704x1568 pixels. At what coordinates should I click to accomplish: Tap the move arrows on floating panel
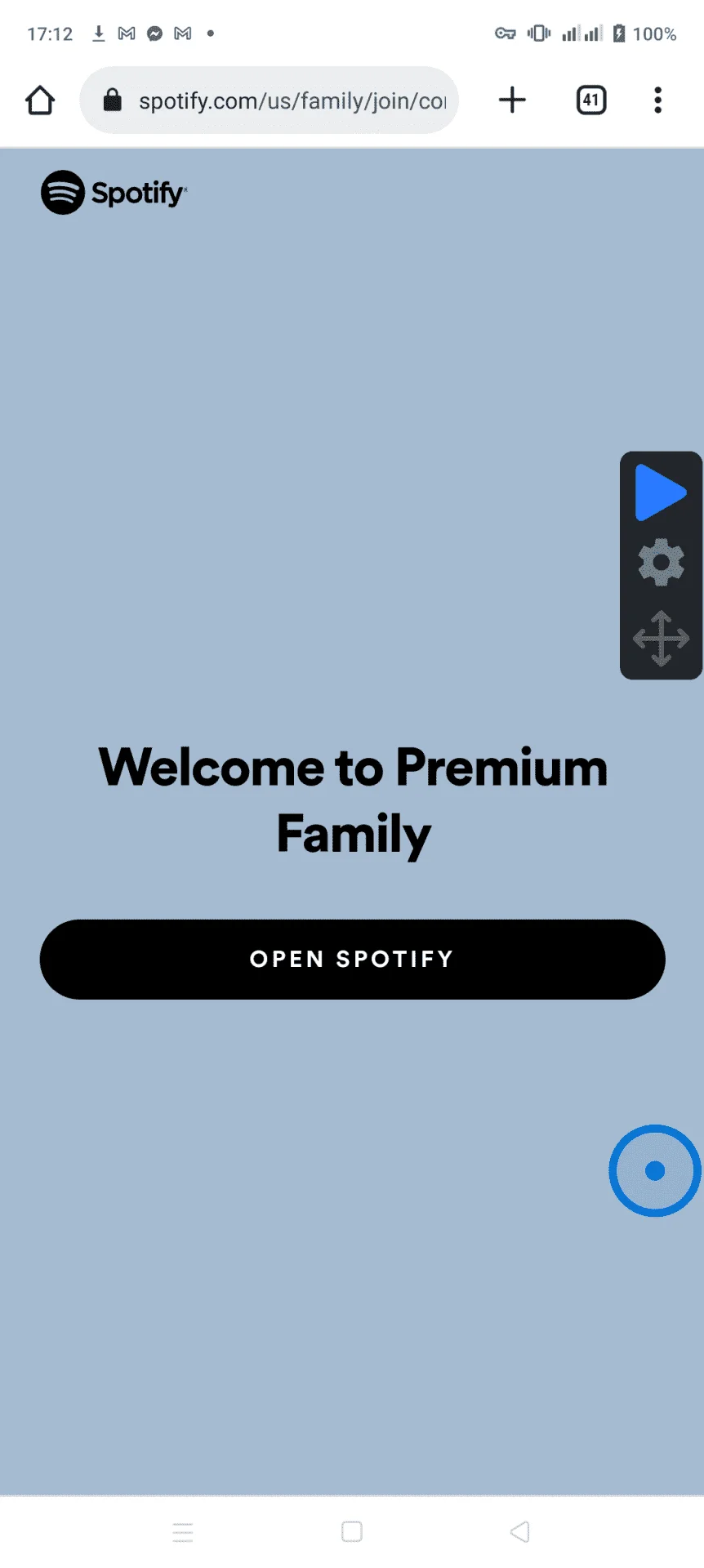click(x=661, y=638)
